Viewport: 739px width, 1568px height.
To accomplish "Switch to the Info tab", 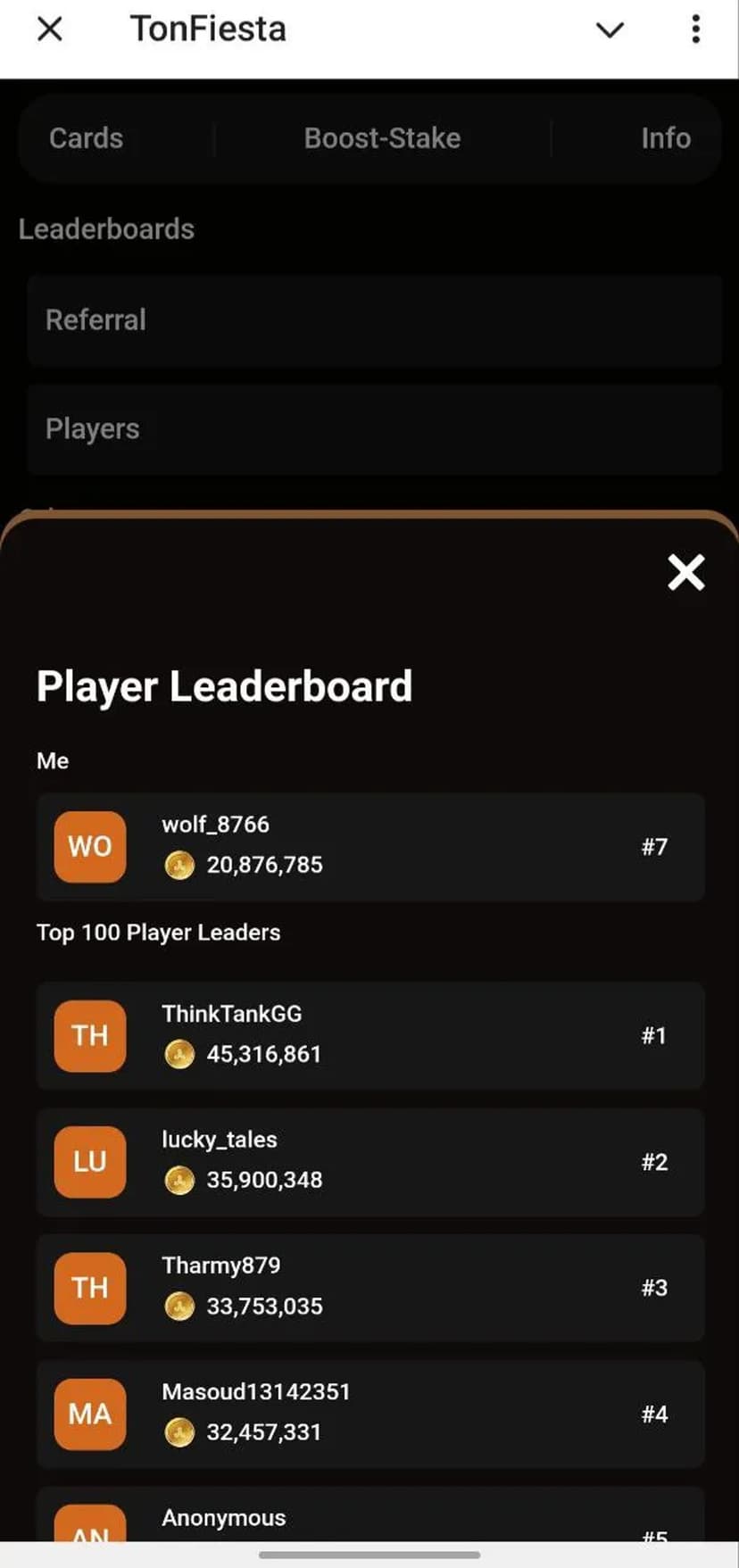I will point(665,138).
